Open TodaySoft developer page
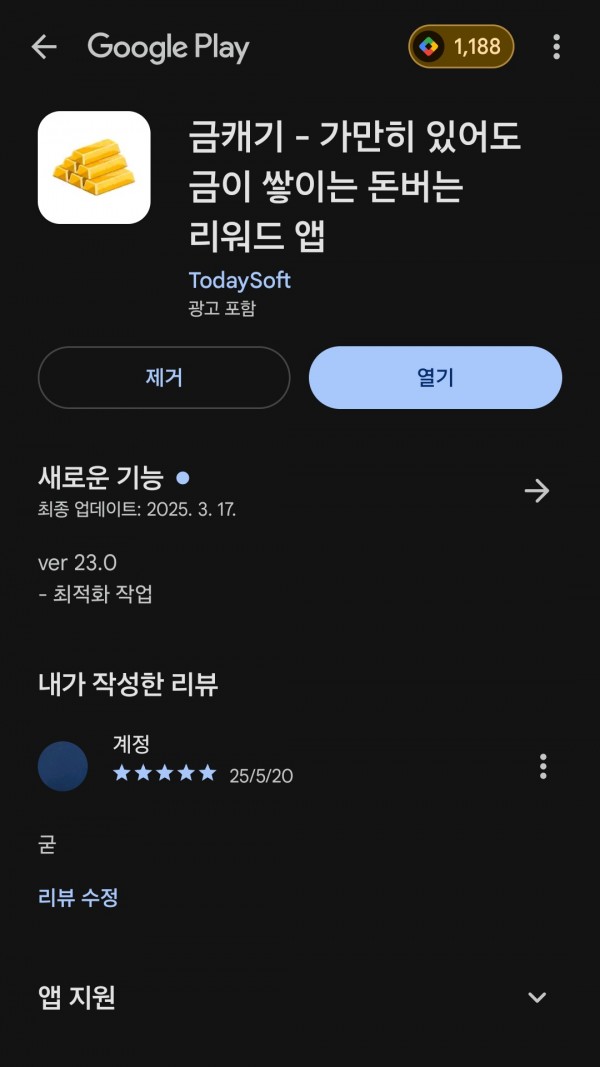 pyautogui.click(x=239, y=280)
